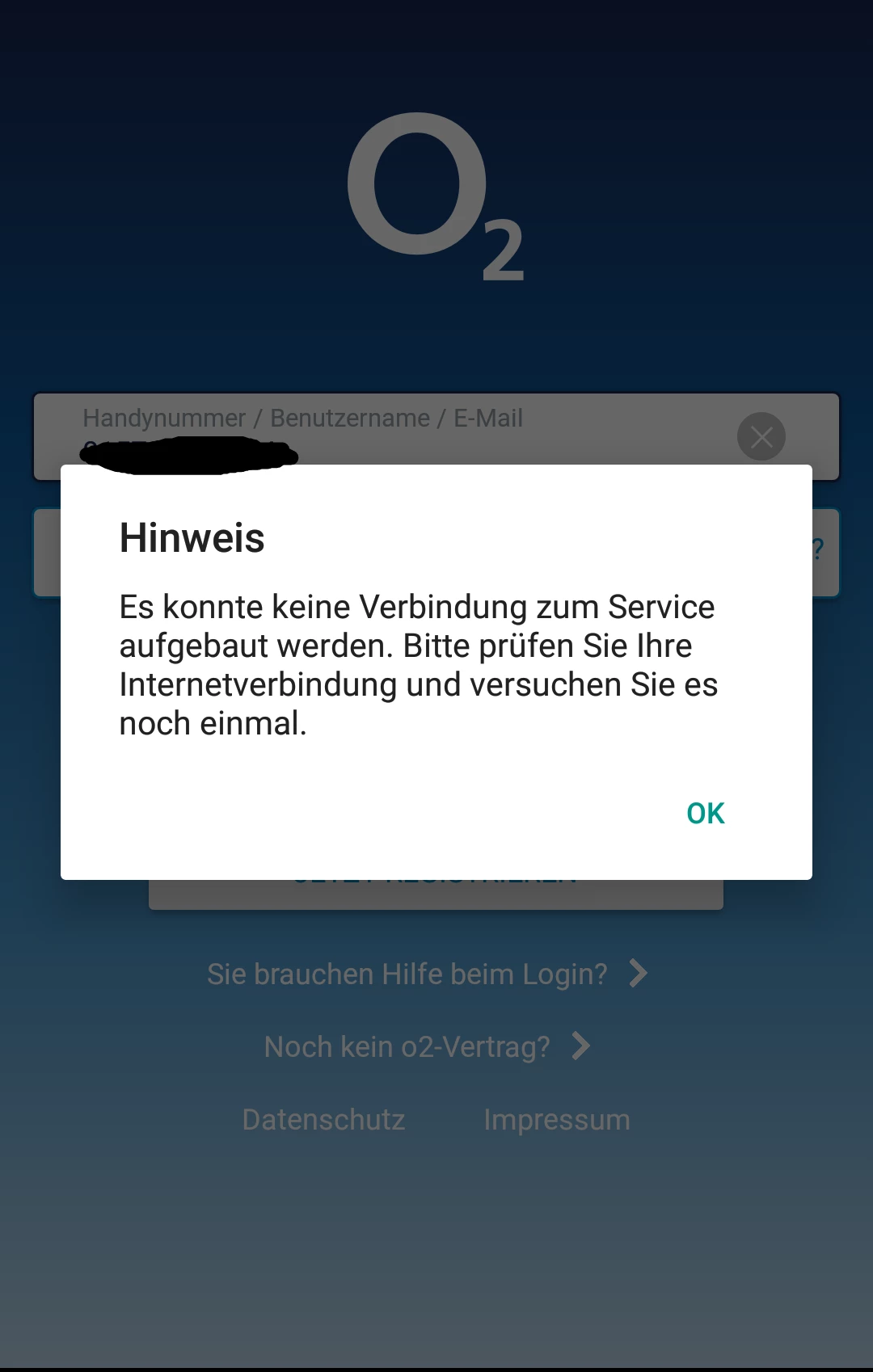Image resolution: width=873 pixels, height=1372 pixels.
Task: Open the Impressum page
Action: pos(556,1120)
